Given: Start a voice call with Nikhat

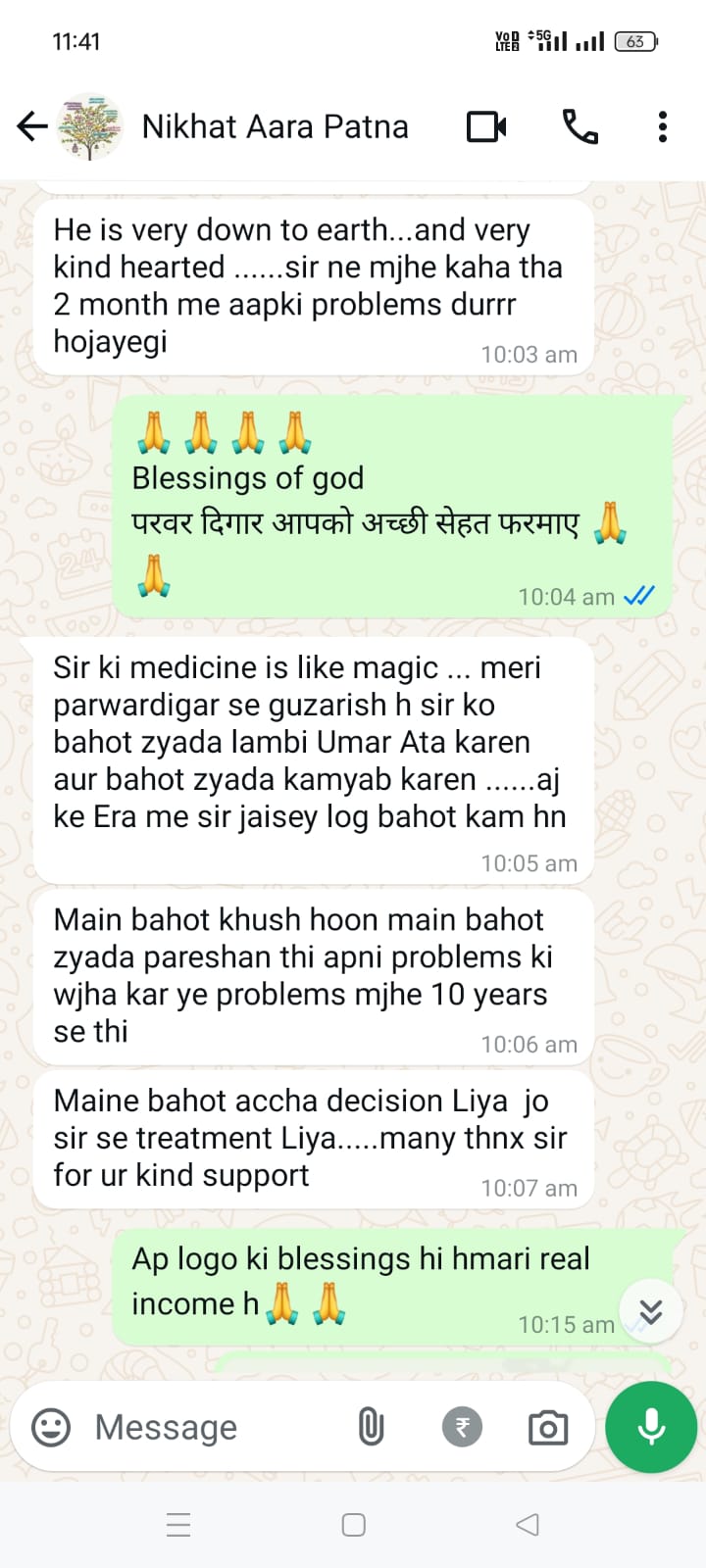Looking at the screenshot, I should [580, 126].
